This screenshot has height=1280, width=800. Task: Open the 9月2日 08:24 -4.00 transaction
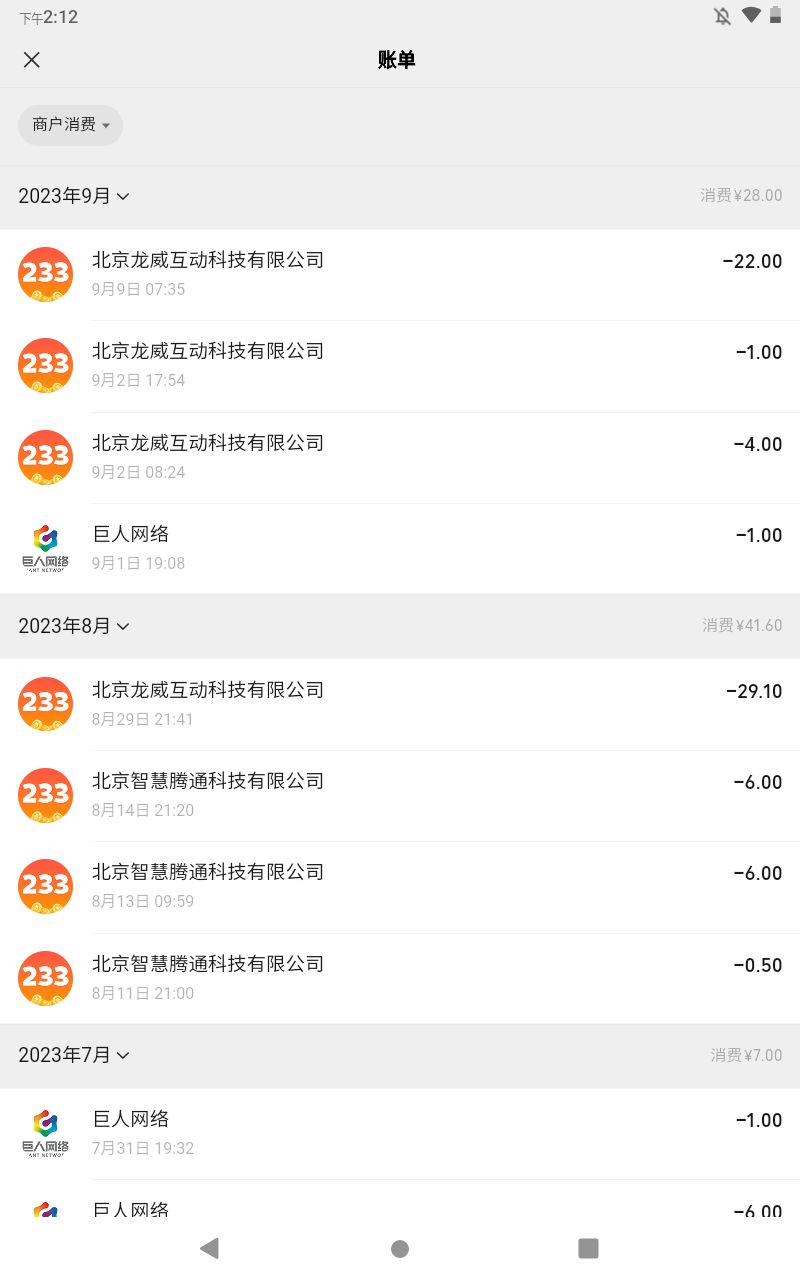pyautogui.click(x=400, y=457)
